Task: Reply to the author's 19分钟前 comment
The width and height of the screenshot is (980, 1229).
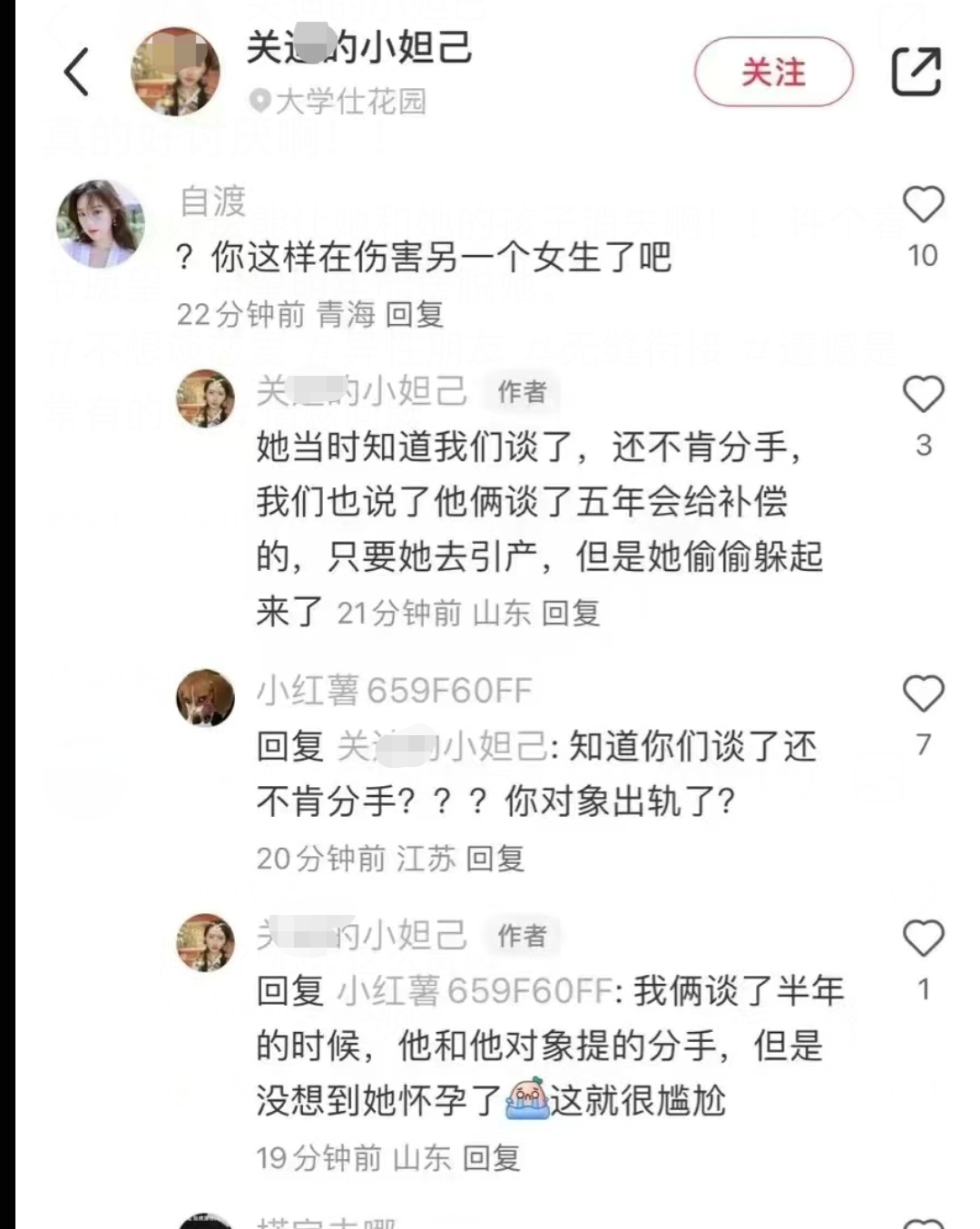Action: pos(491,1157)
